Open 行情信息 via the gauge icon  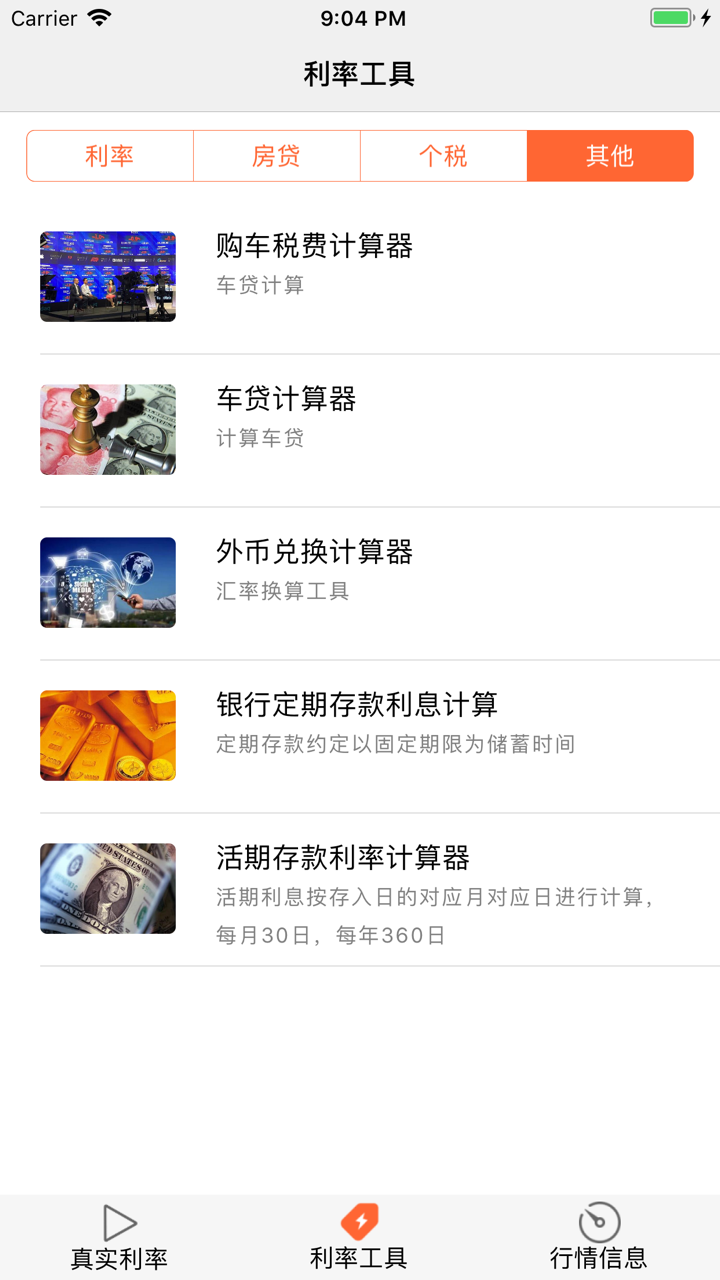click(600, 1222)
